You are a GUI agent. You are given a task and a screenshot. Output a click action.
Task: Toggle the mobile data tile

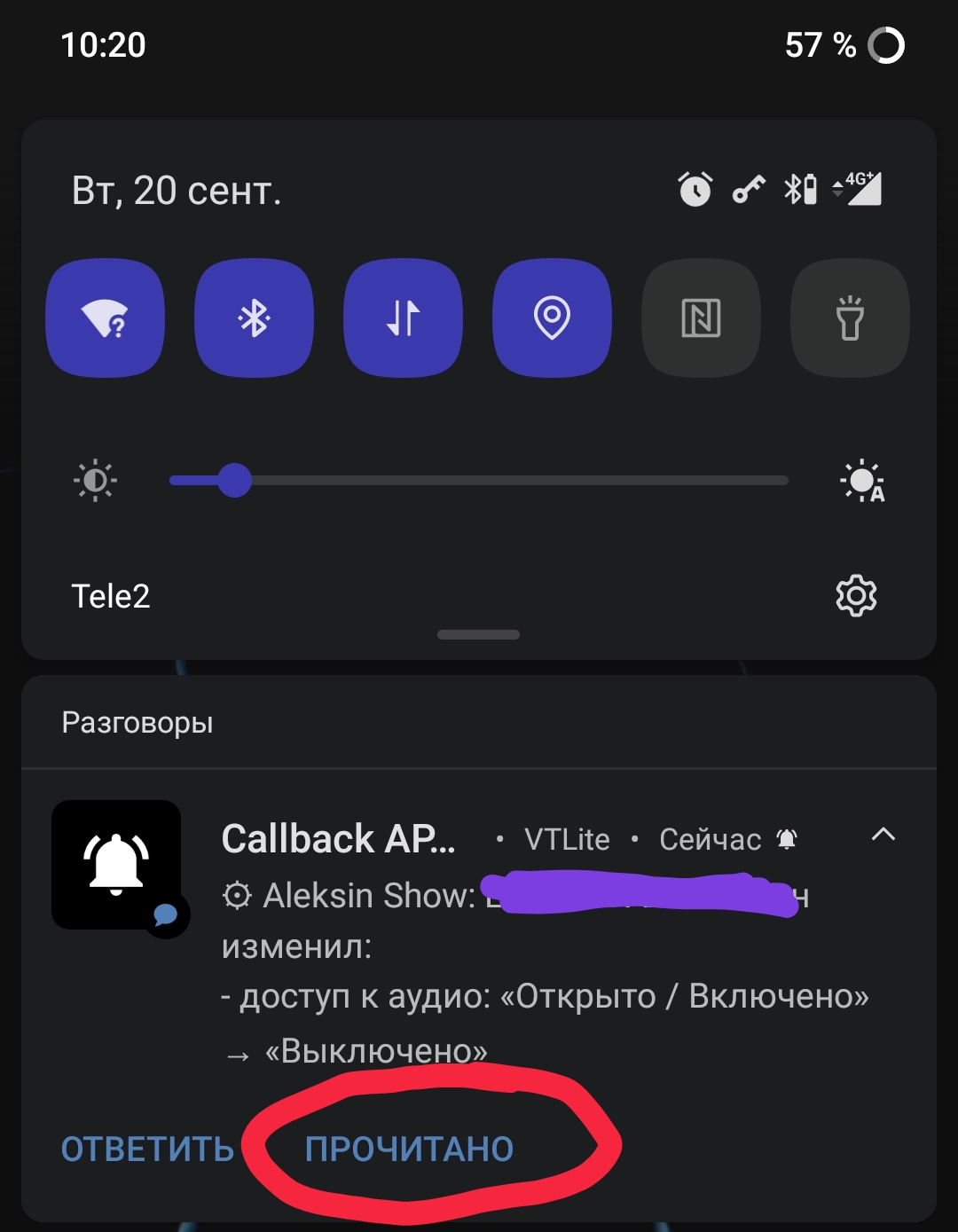pos(403,318)
